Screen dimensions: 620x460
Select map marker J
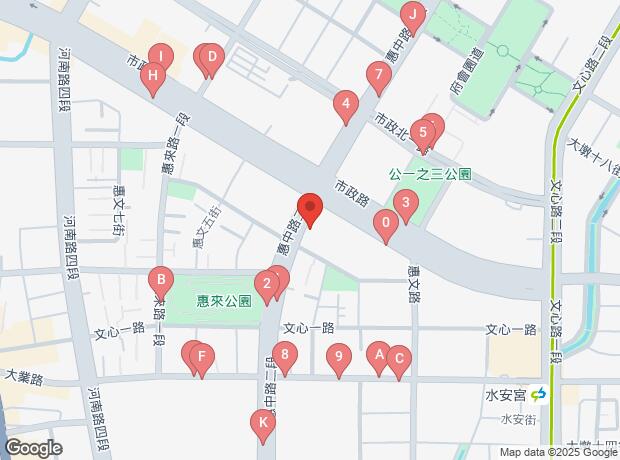point(411,16)
